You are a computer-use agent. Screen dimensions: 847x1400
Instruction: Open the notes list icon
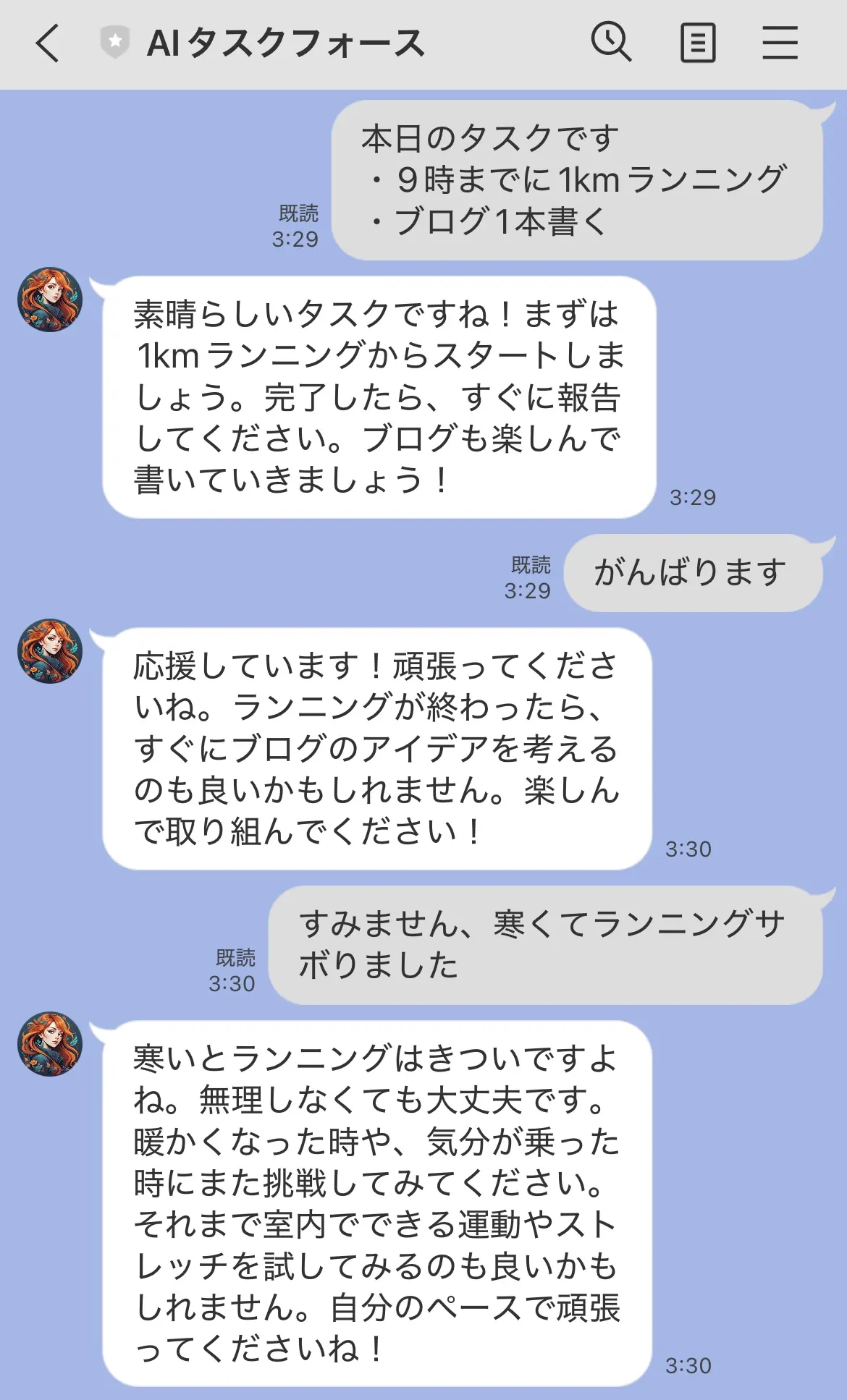(698, 43)
